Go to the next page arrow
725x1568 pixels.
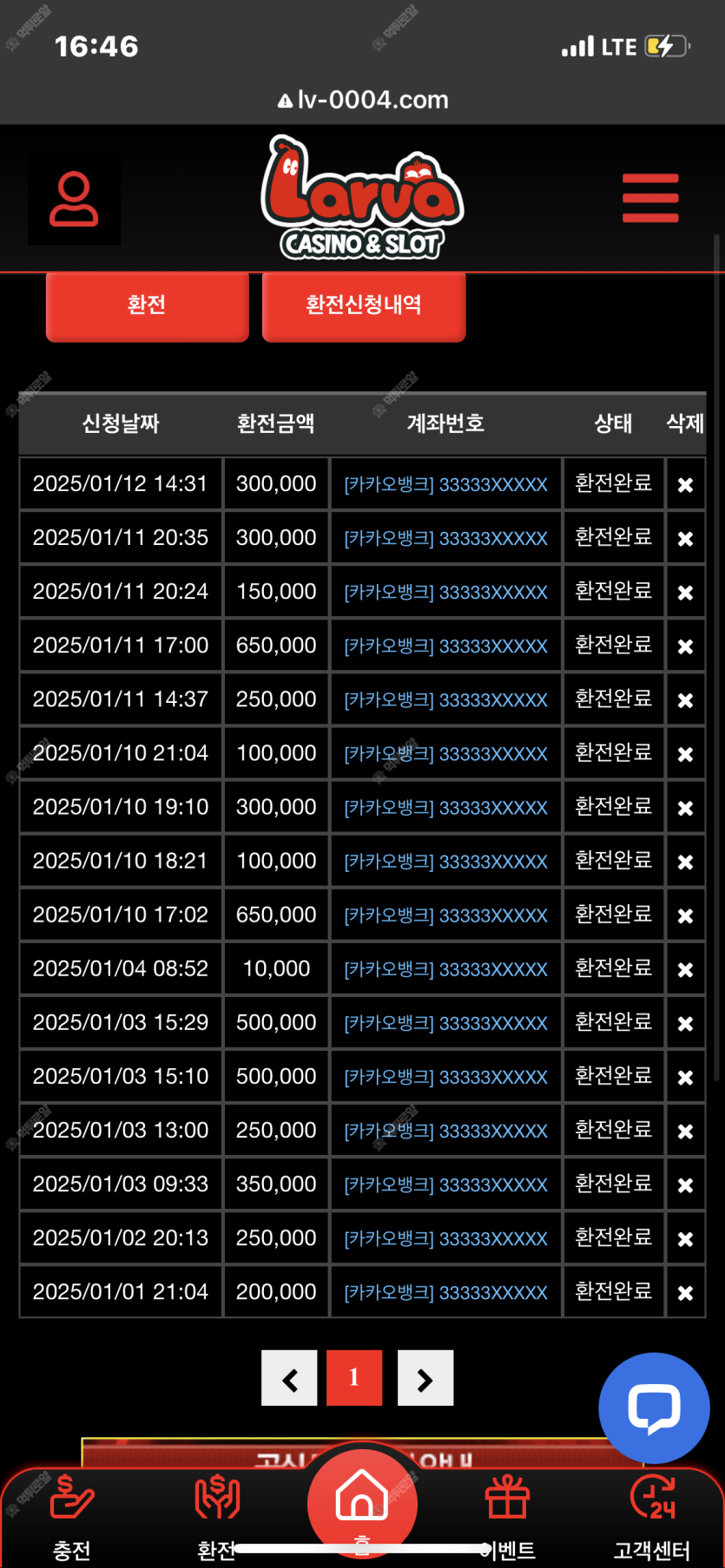coord(425,1378)
